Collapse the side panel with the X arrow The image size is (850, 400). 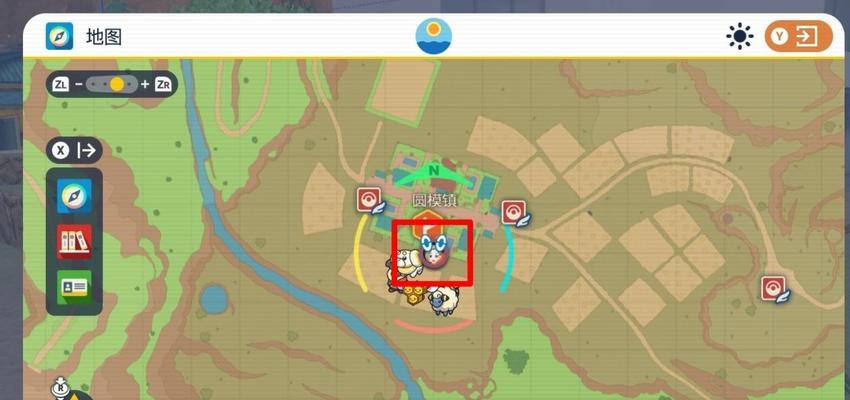pos(75,150)
